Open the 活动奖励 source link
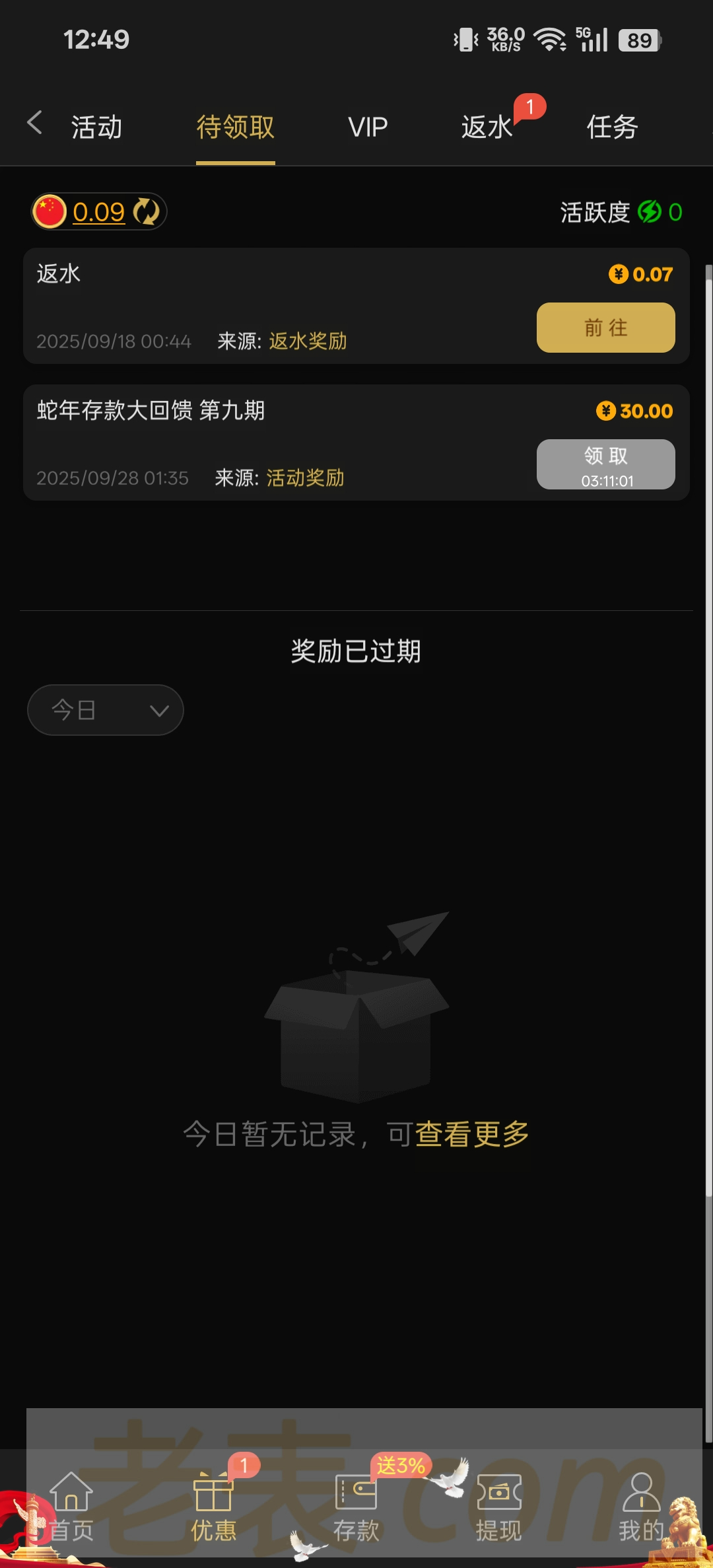 (305, 478)
